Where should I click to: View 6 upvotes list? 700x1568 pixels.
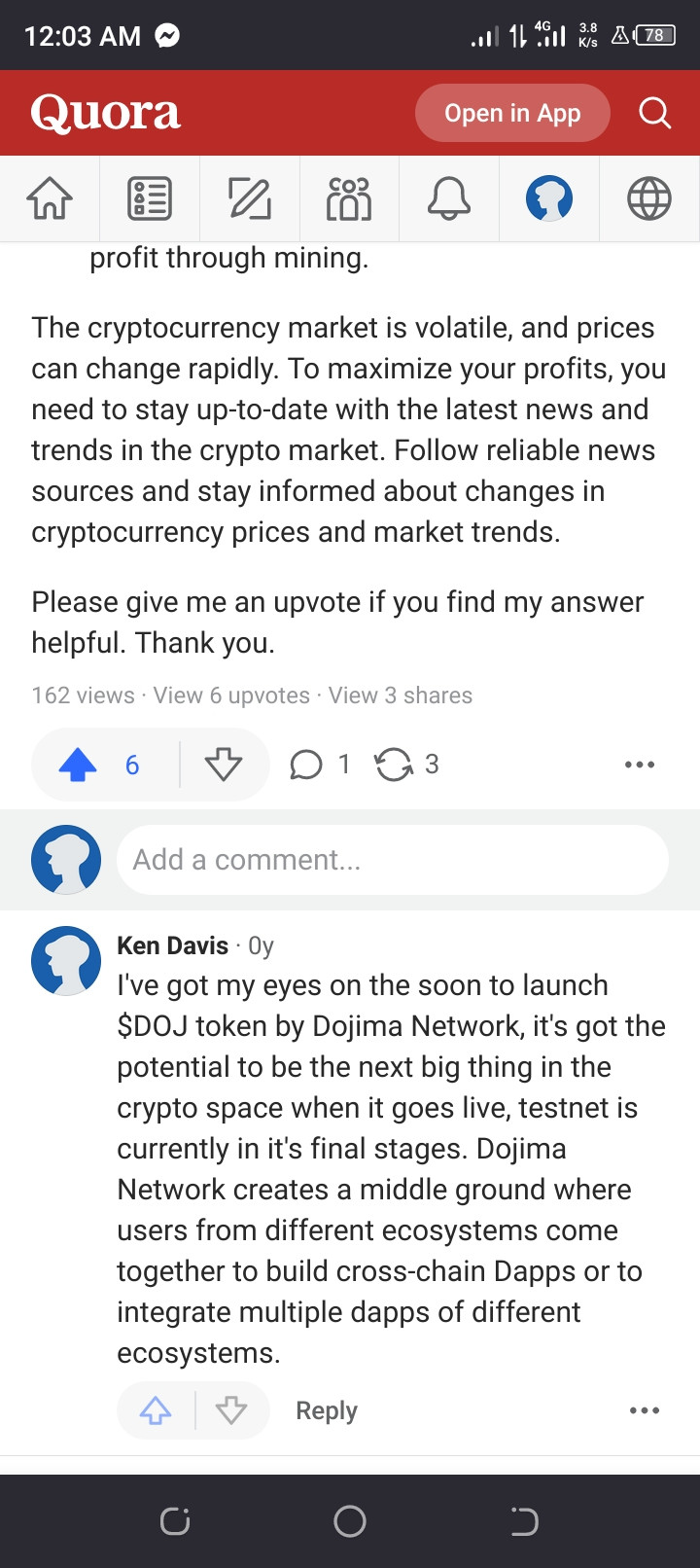point(231,695)
